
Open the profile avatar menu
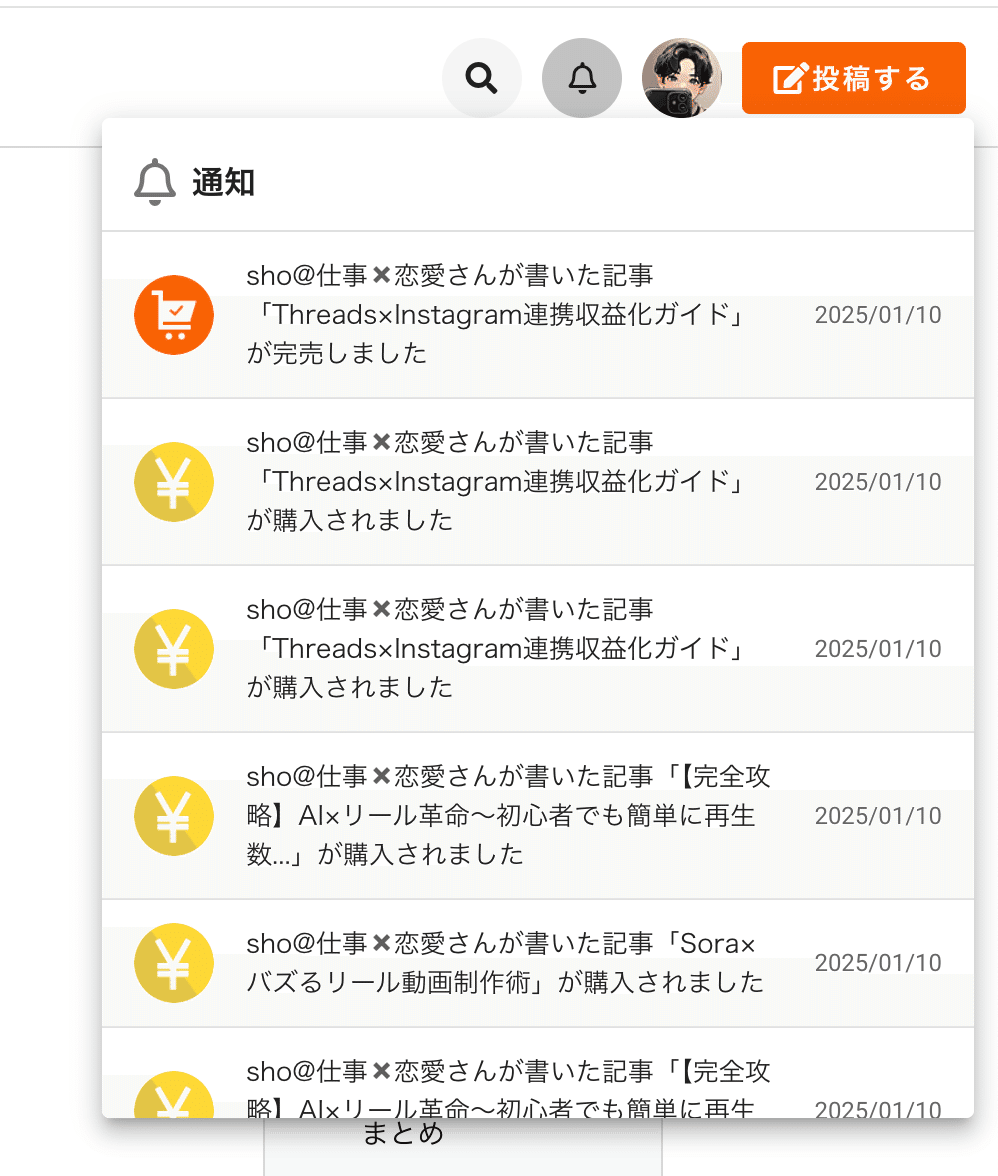coord(681,78)
